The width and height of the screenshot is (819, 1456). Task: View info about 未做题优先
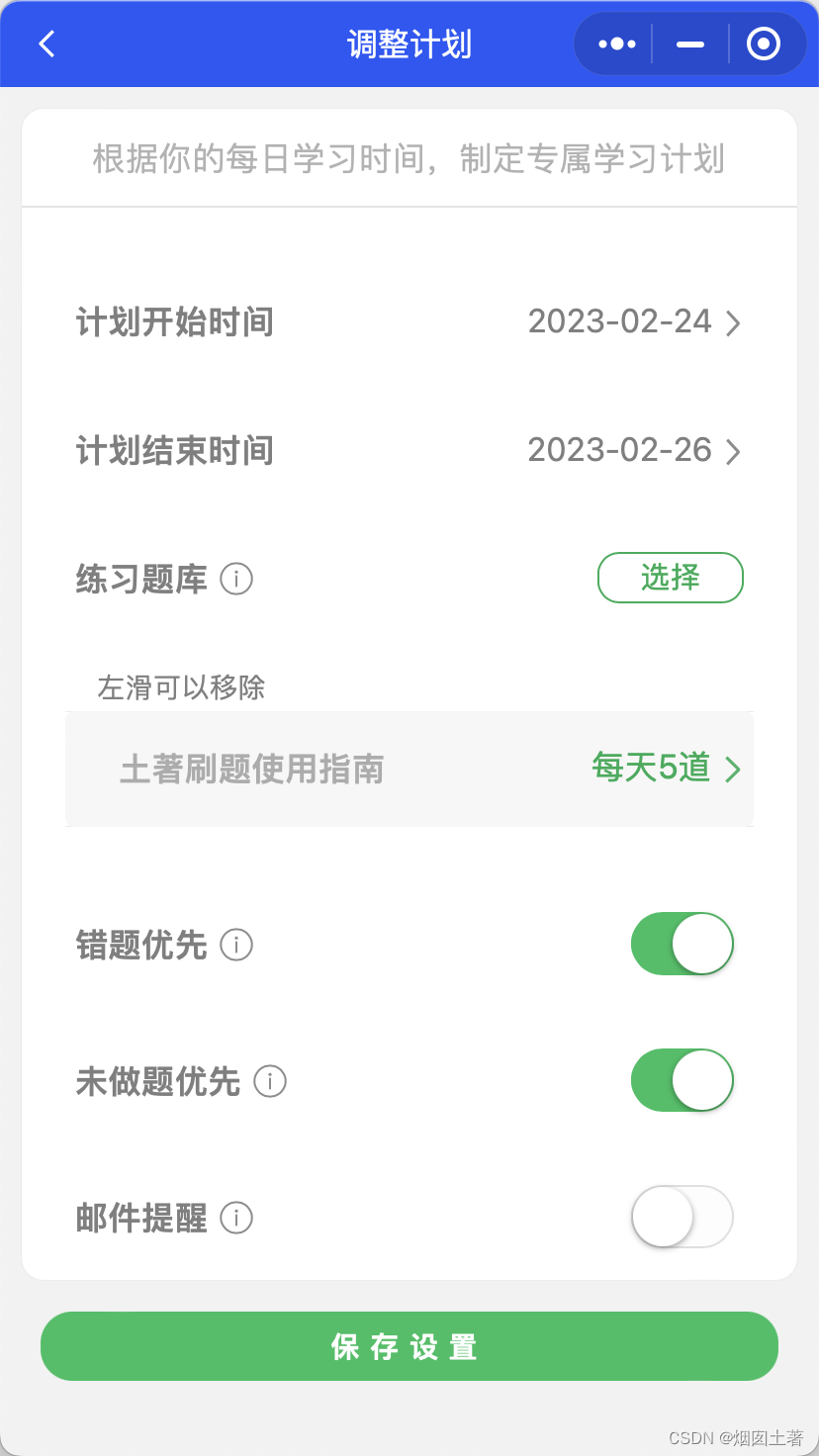270,1082
